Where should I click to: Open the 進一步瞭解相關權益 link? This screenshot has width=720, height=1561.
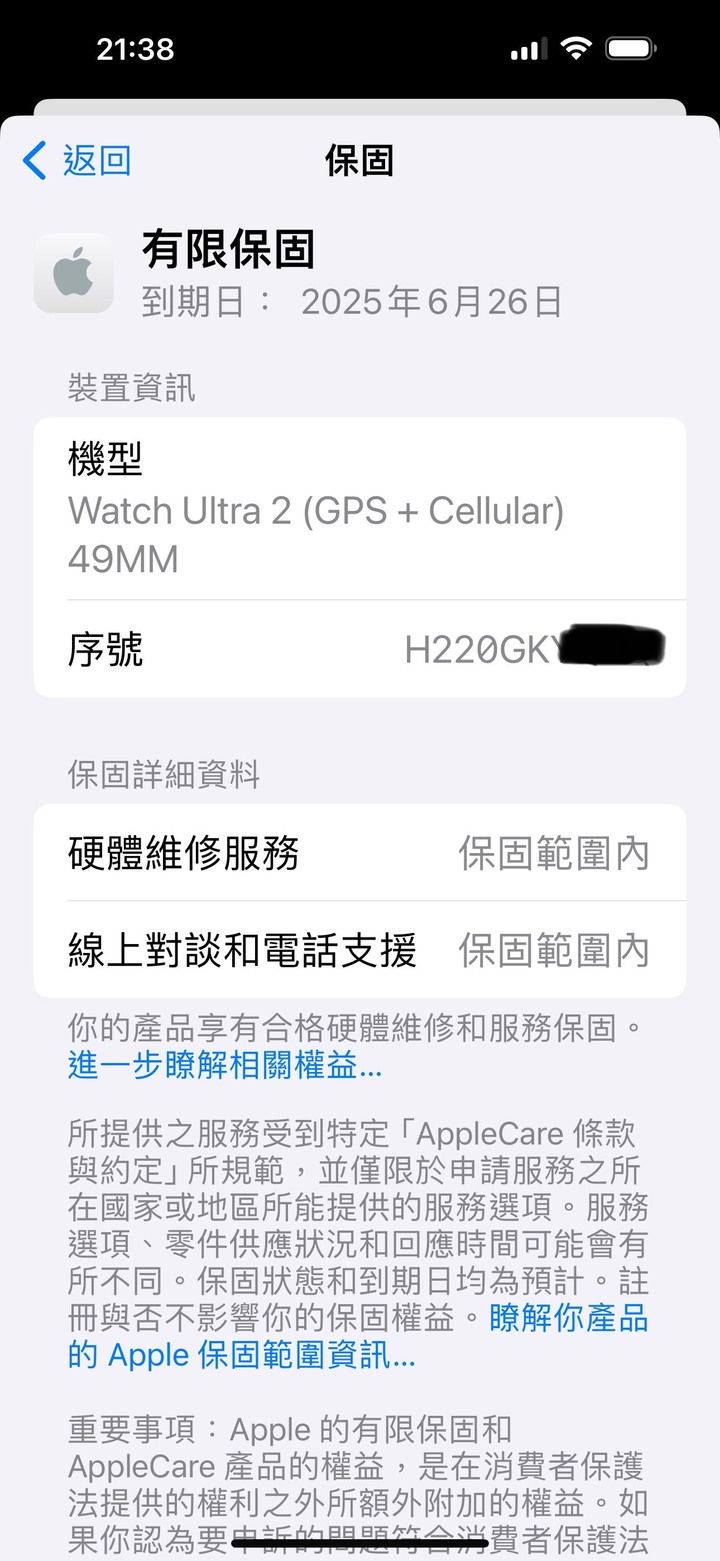tap(225, 1066)
